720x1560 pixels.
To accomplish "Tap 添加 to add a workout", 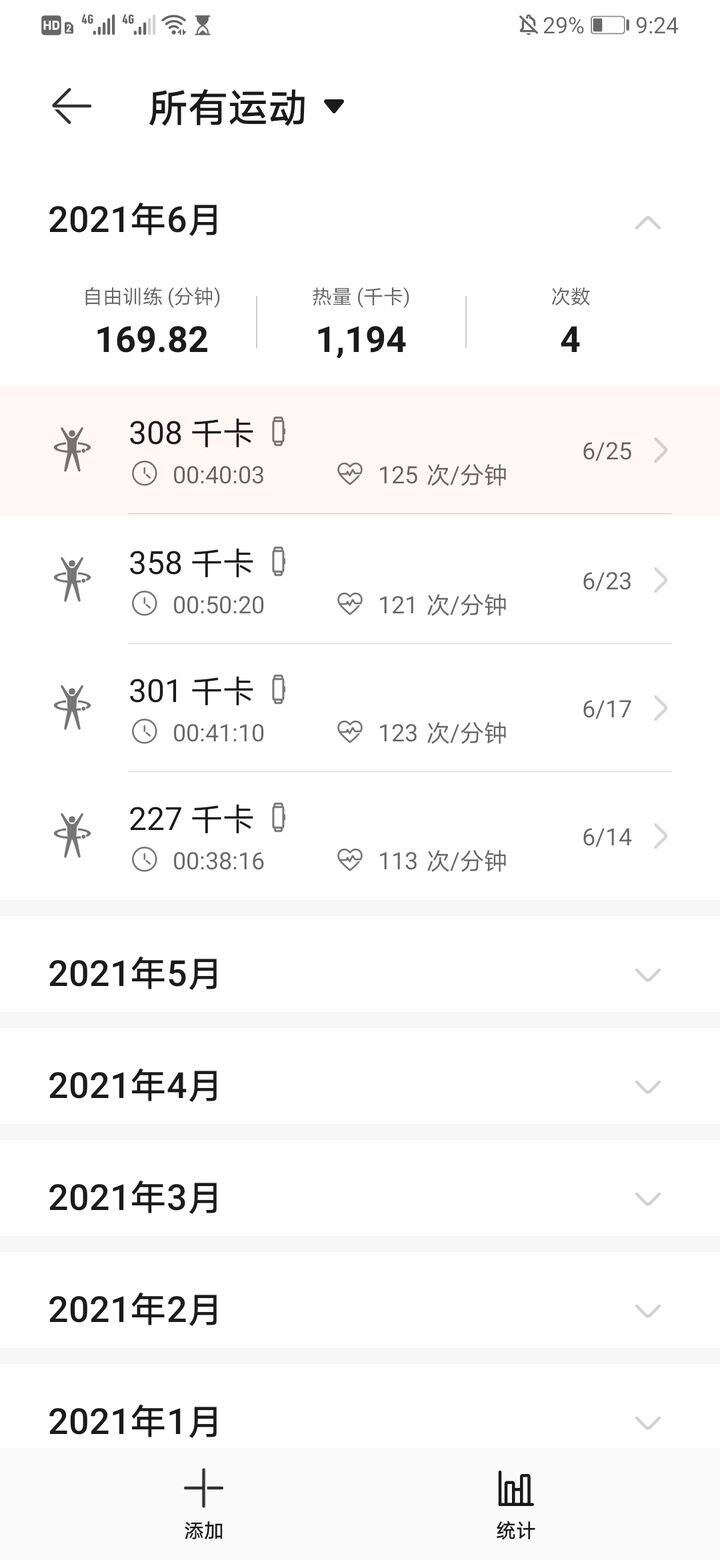I will click(204, 1504).
